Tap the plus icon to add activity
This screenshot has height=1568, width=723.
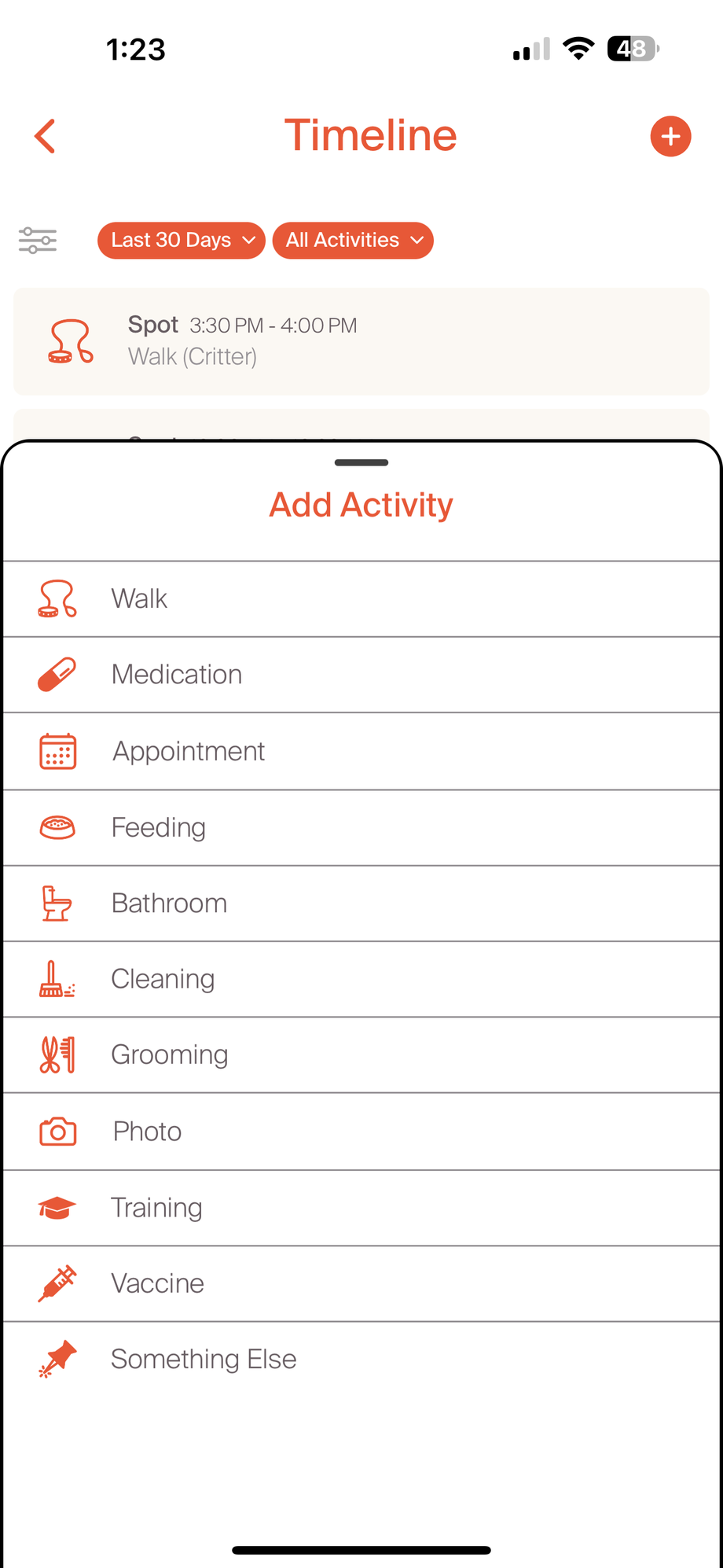[x=670, y=137]
